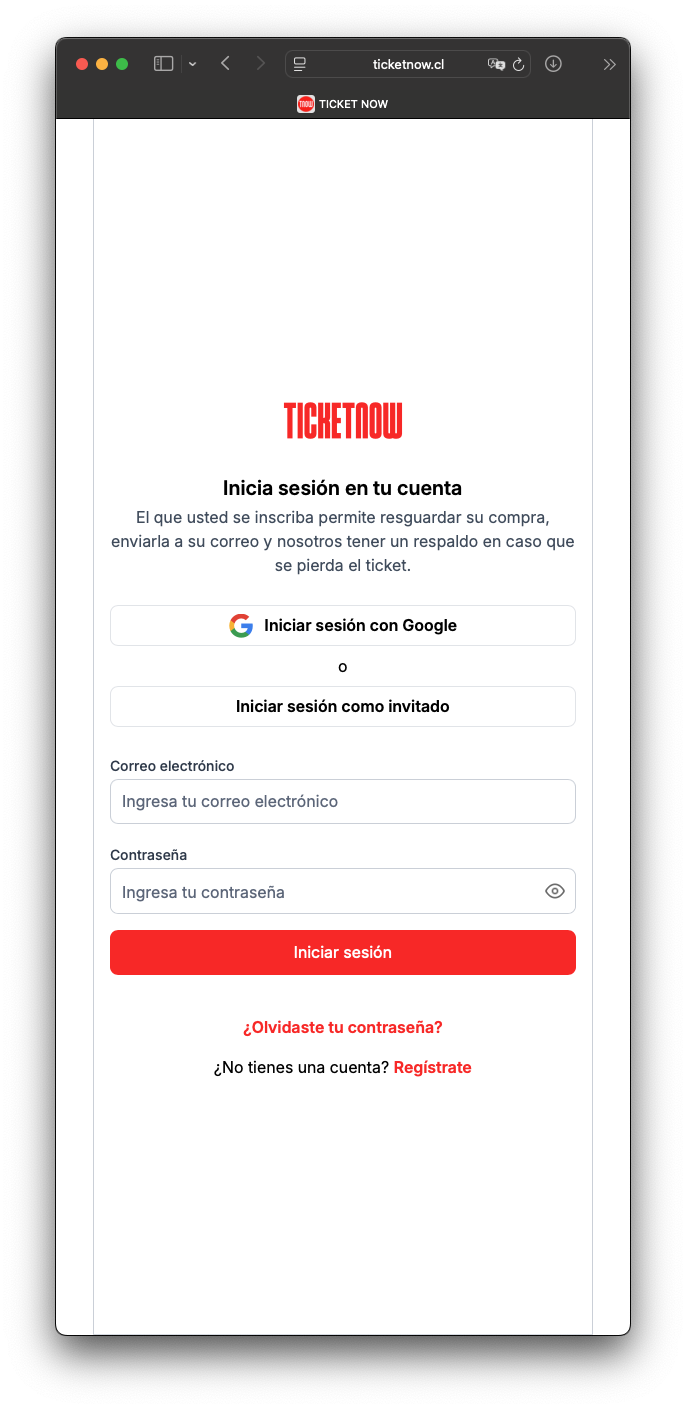Tap the red Iniciar sesión button
The width and height of the screenshot is (686, 1409).
point(342,953)
